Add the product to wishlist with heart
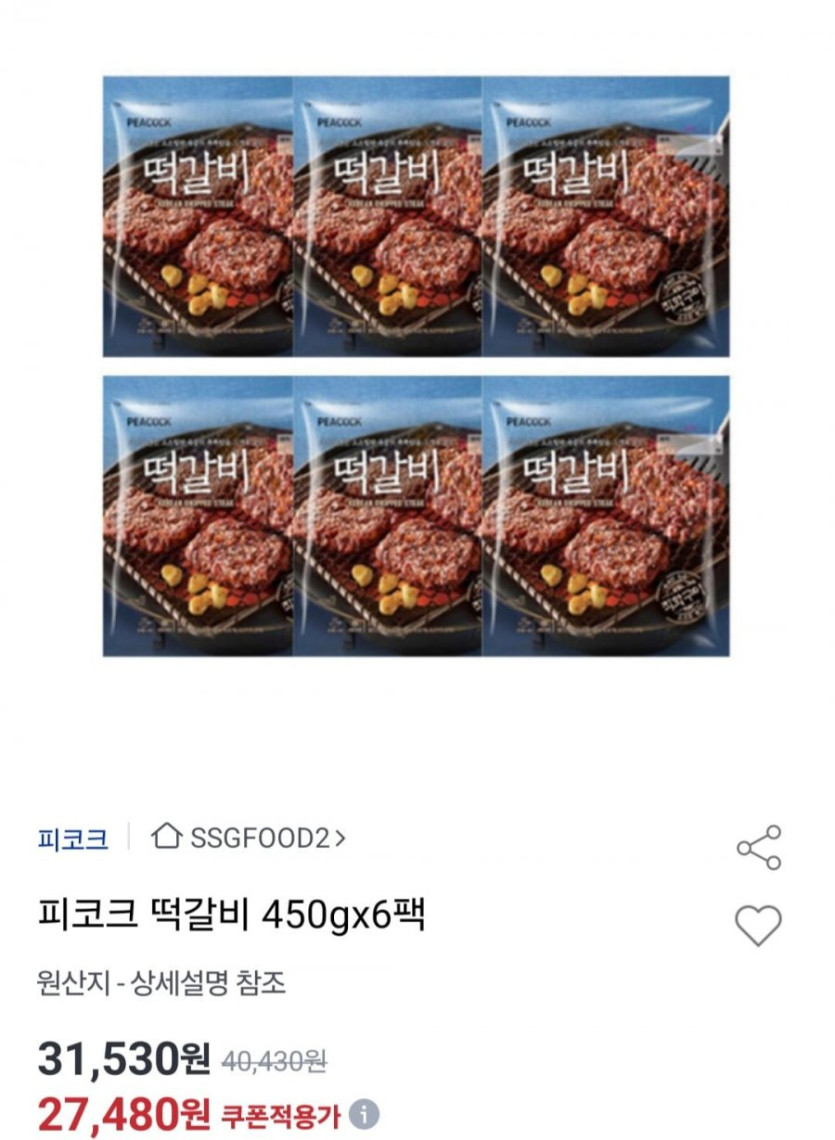Screen dimensions: 835x1140 pos(758,925)
